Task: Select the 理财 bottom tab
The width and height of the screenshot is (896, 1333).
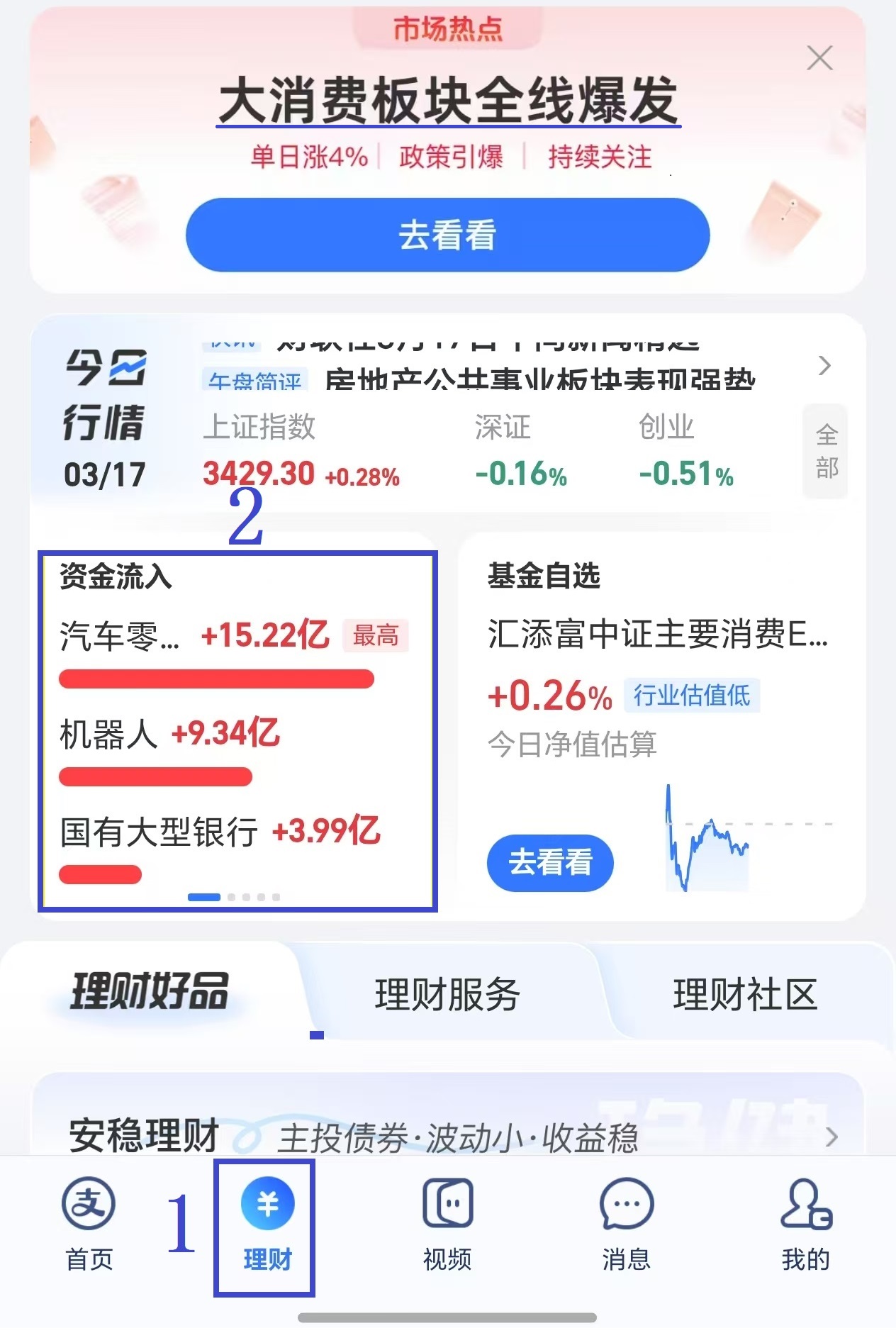Action: [x=267, y=1227]
